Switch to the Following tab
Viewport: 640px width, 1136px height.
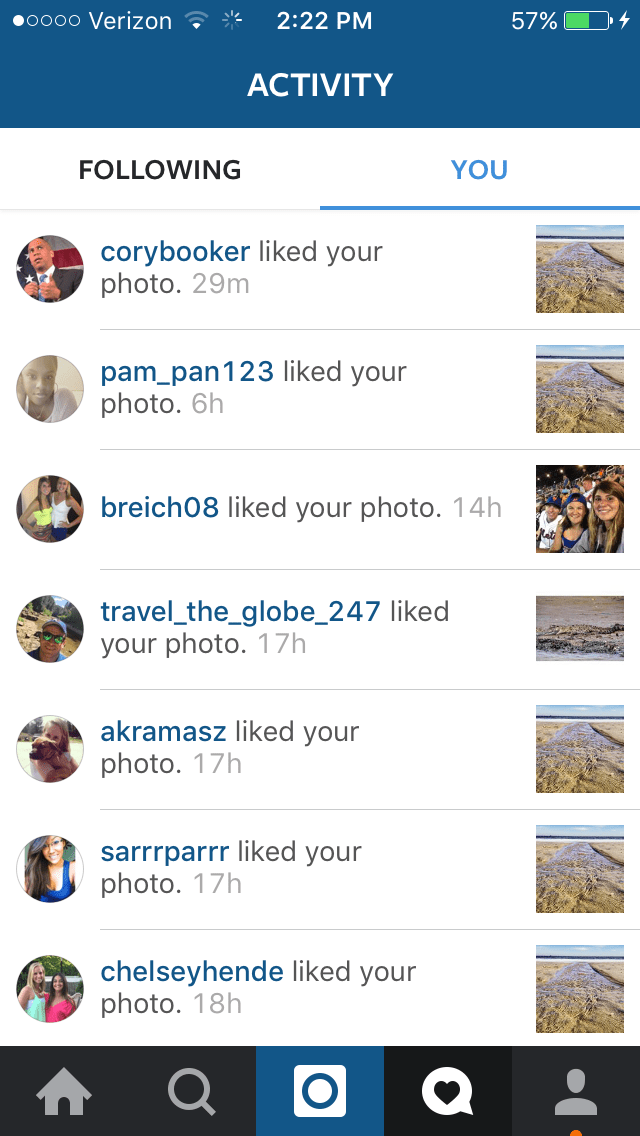coord(160,170)
